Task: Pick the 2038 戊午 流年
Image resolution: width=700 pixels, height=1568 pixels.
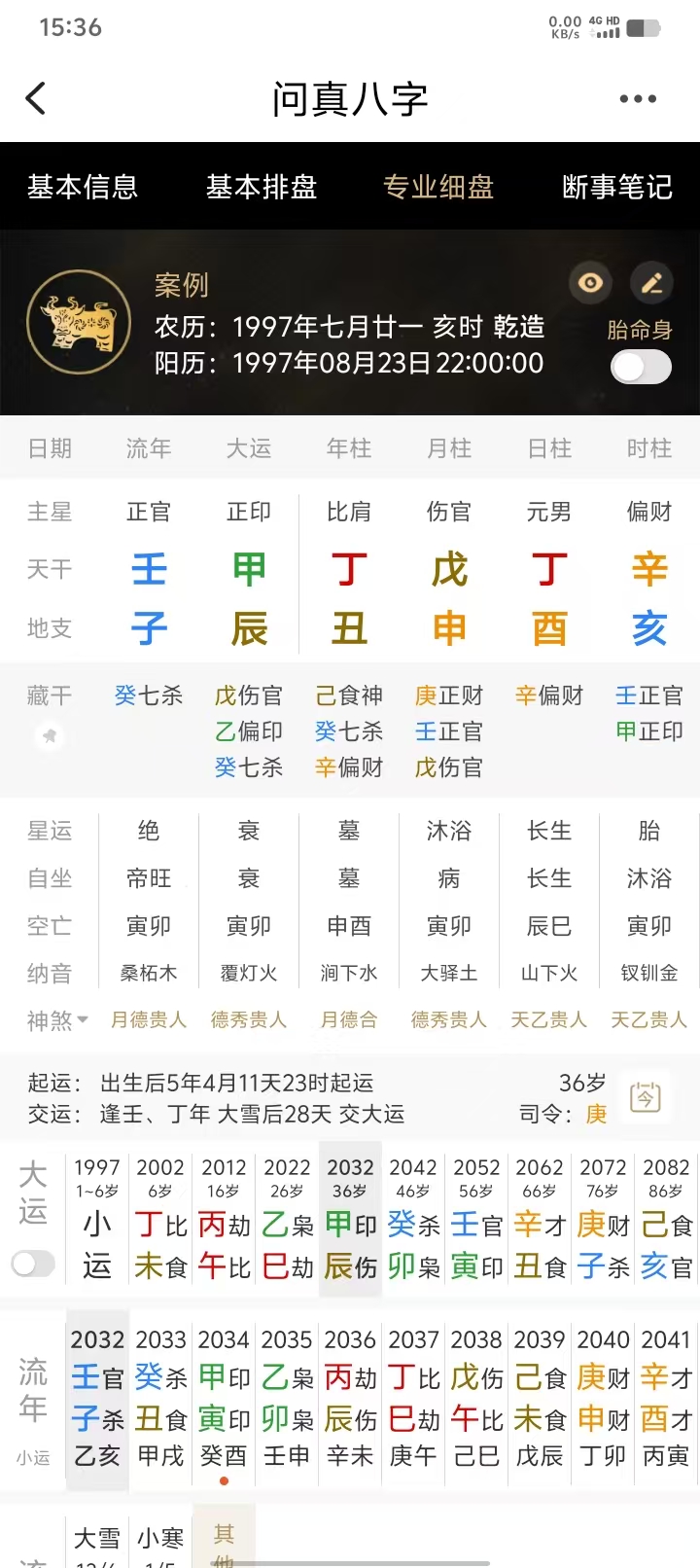Action: (x=476, y=1397)
